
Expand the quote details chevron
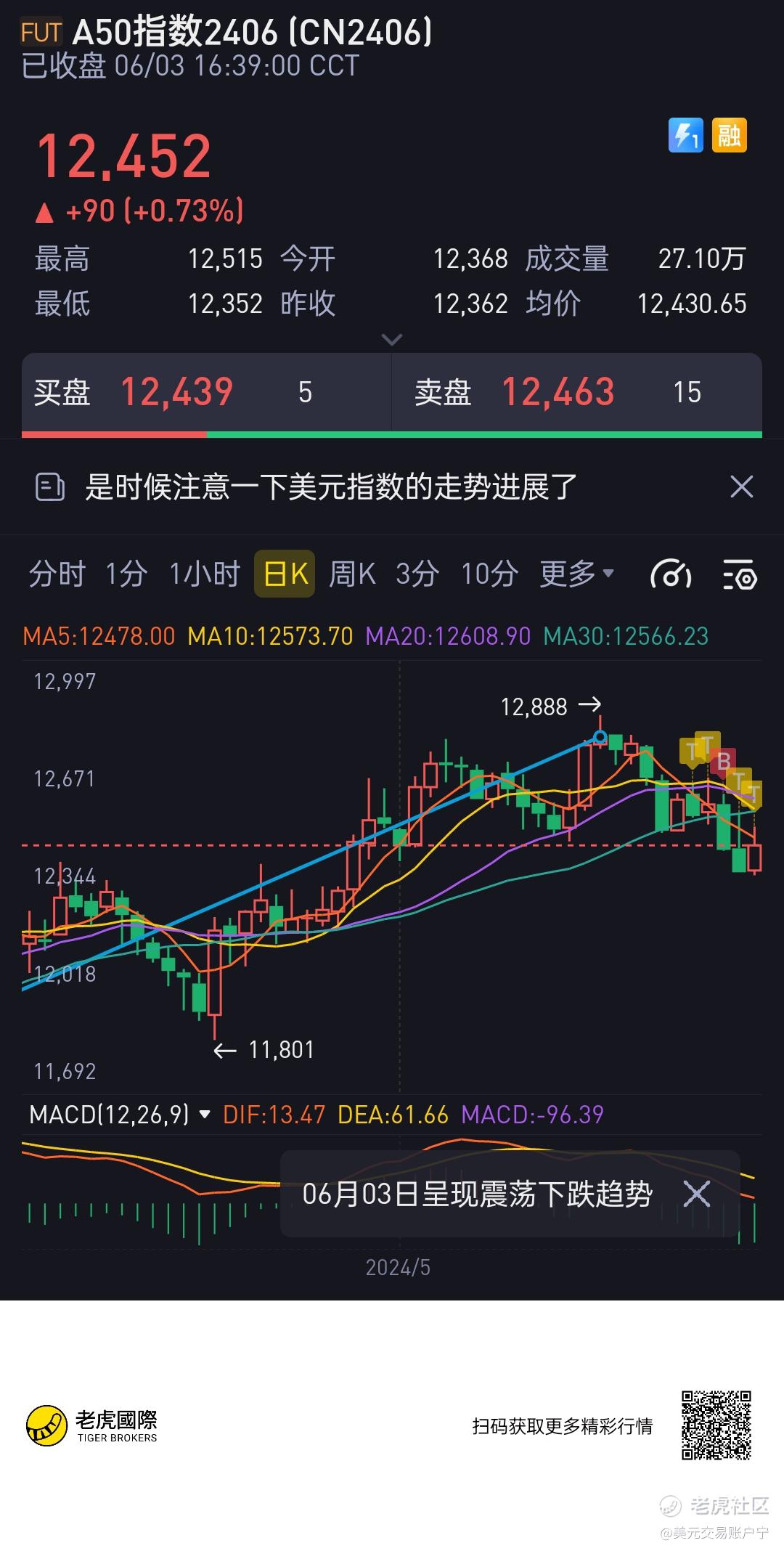392,339
